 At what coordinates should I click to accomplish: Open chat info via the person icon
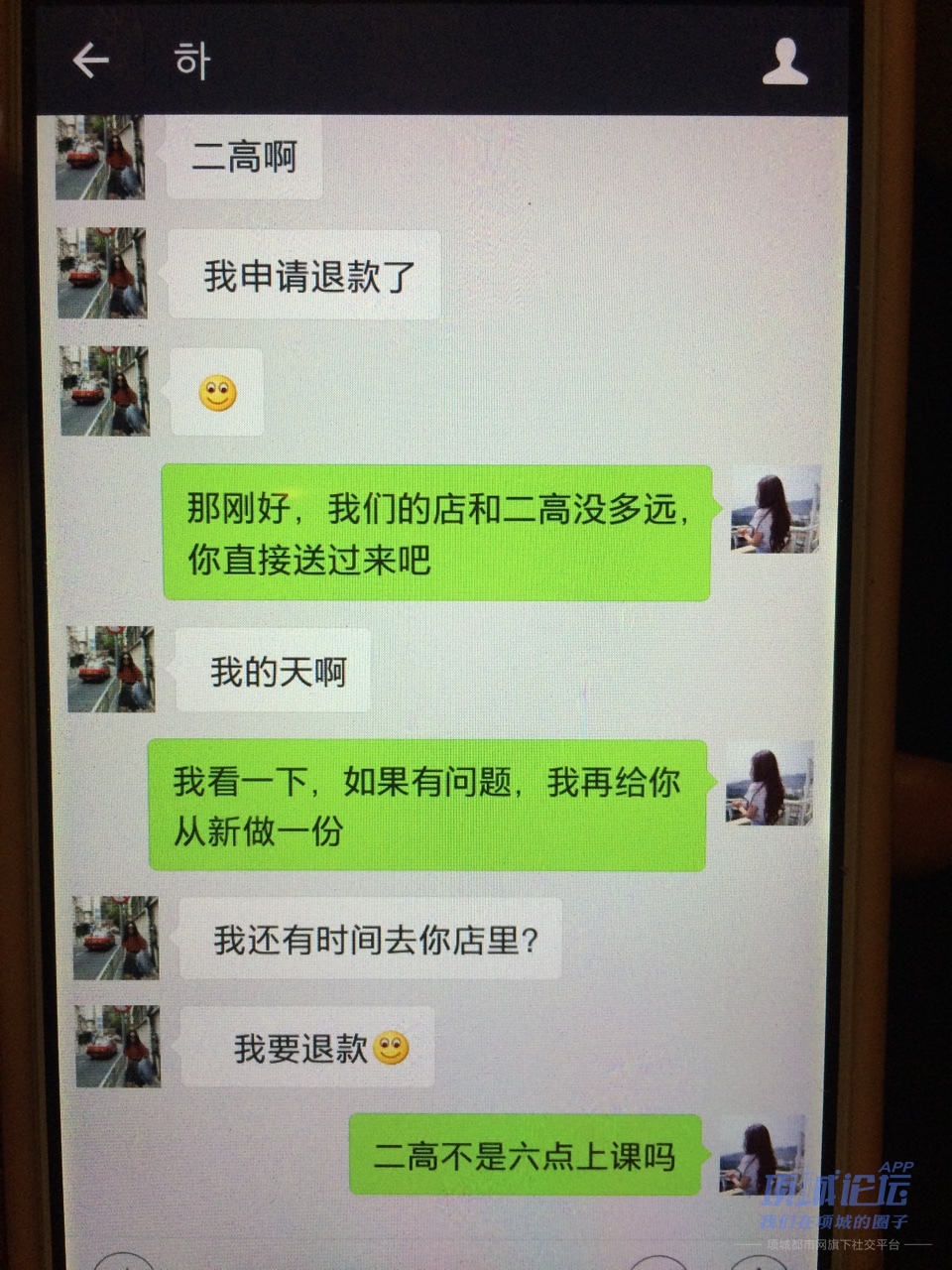[784, 62]
